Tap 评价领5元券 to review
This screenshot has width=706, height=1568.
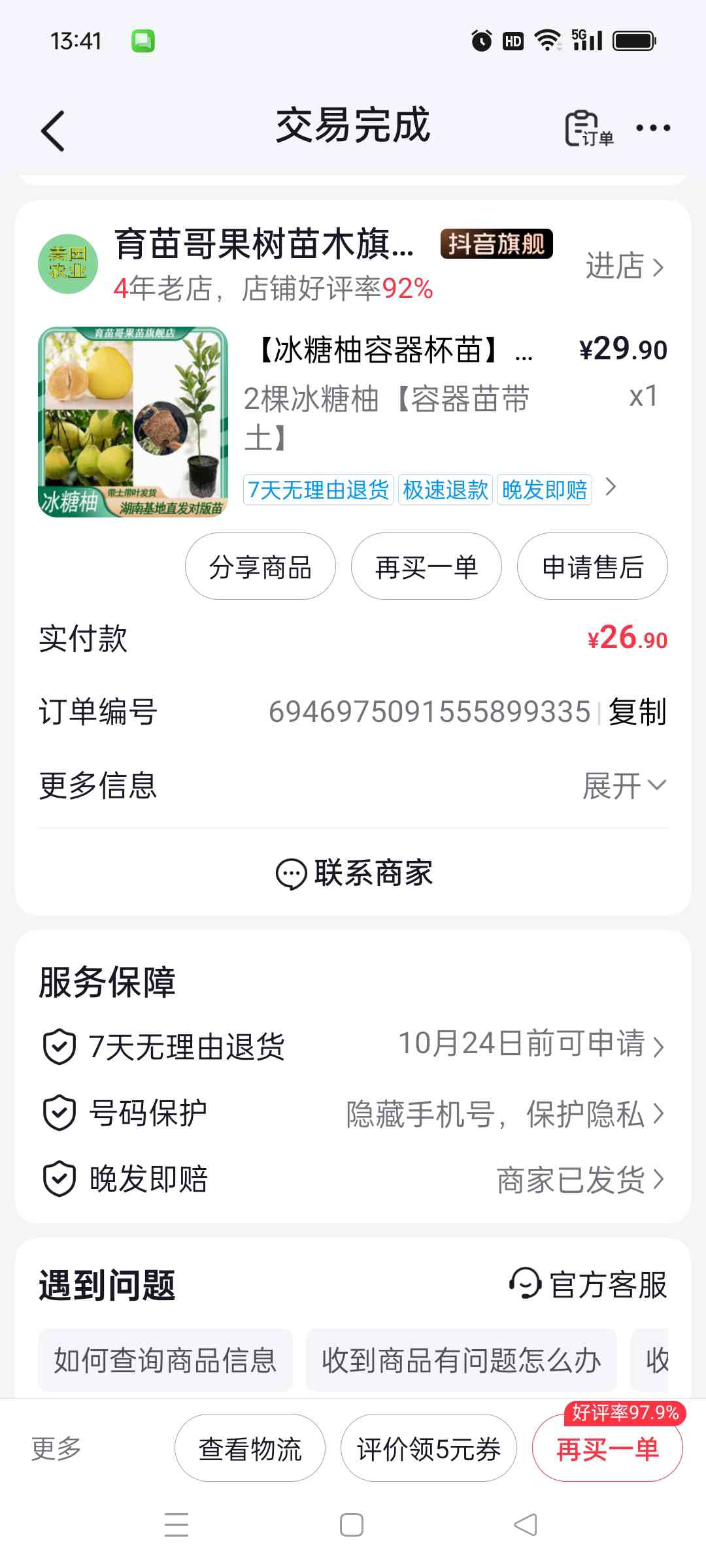pos(428,1448)
